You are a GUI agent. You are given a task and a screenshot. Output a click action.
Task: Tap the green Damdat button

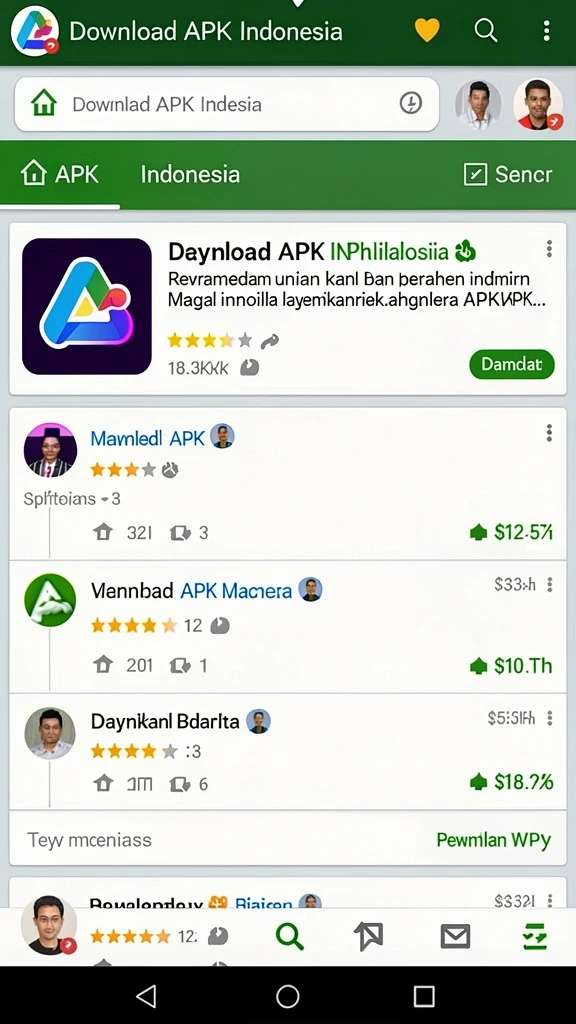pos(511,364)
